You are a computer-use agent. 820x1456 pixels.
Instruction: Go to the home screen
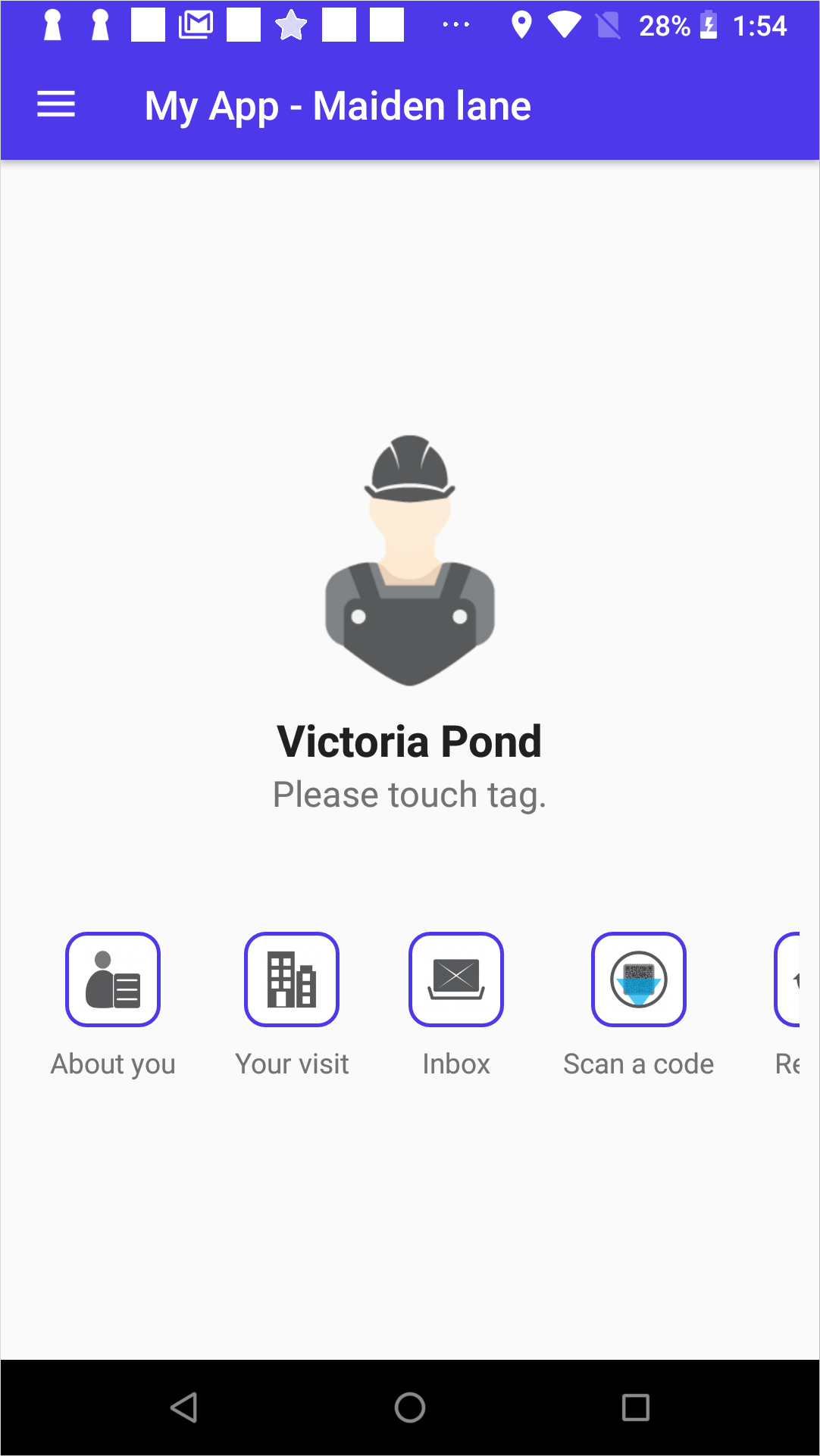click(410, 1408)
